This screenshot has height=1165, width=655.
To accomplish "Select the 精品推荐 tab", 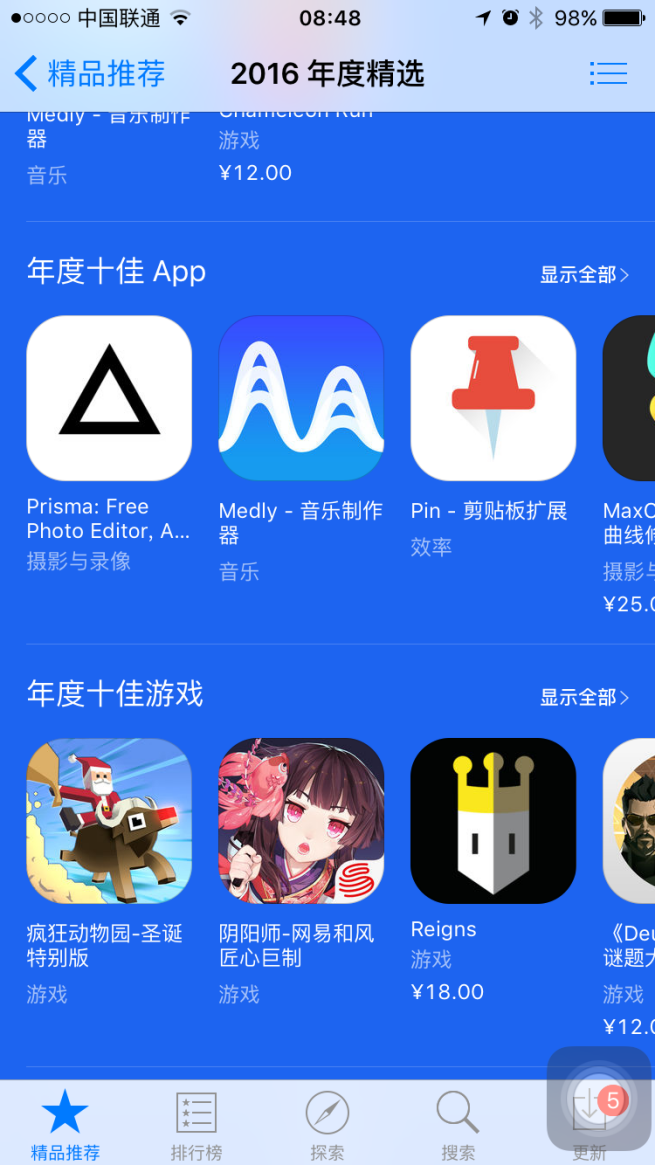I will tap(65, 1125).
